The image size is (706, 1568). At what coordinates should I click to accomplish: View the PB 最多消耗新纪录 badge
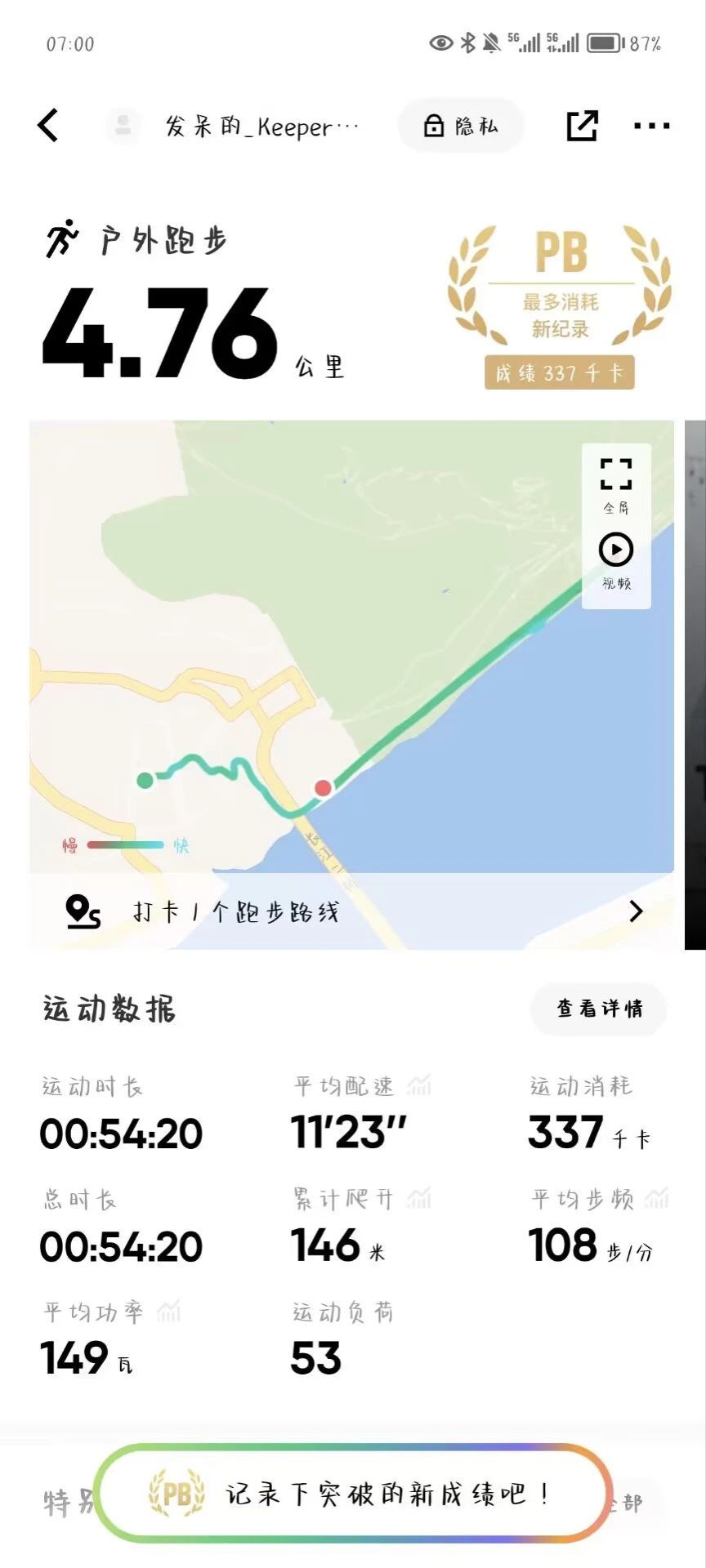click(x=560, y=306)
